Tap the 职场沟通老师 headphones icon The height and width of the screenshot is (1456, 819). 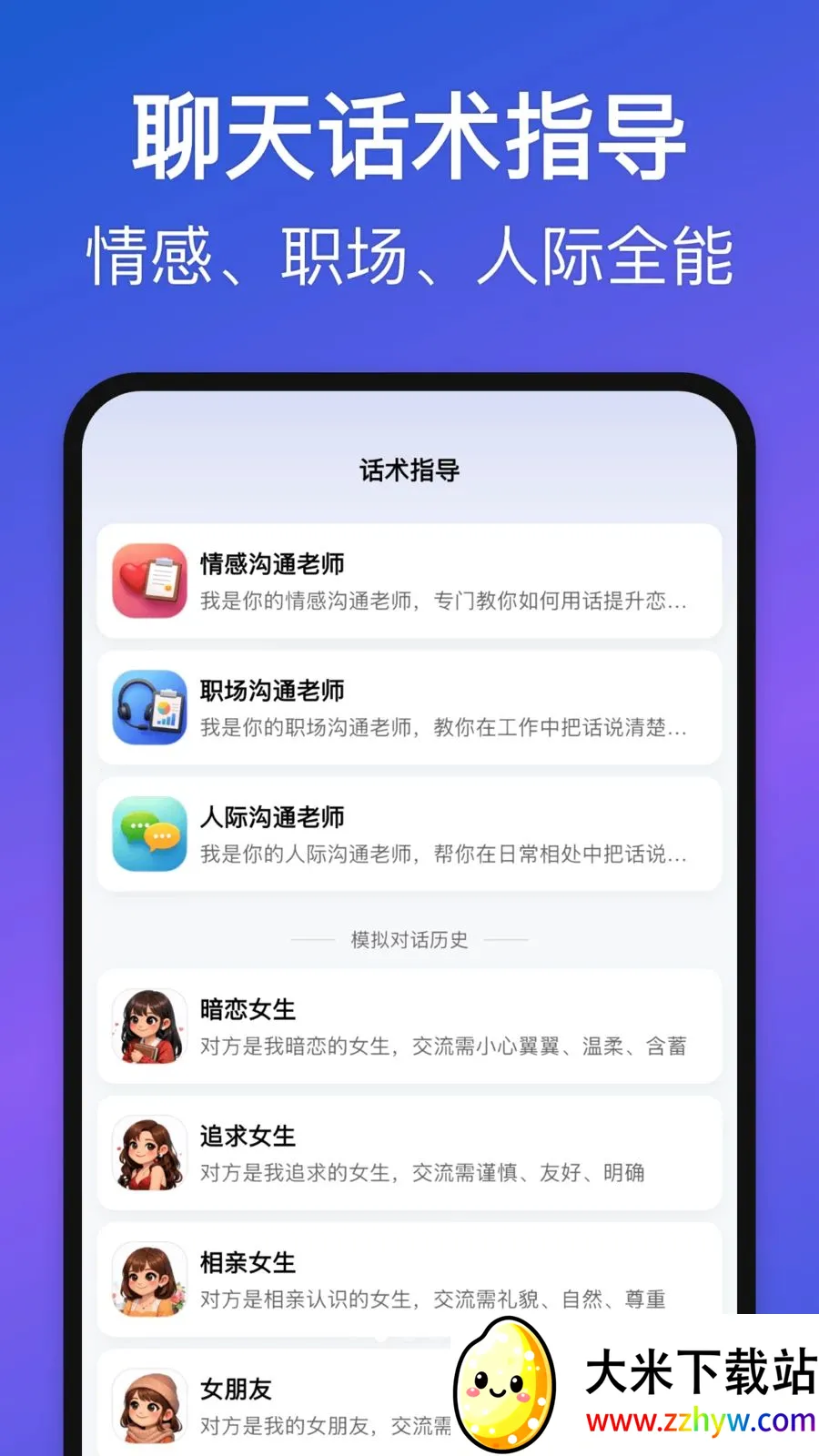[x=149, y=708]
